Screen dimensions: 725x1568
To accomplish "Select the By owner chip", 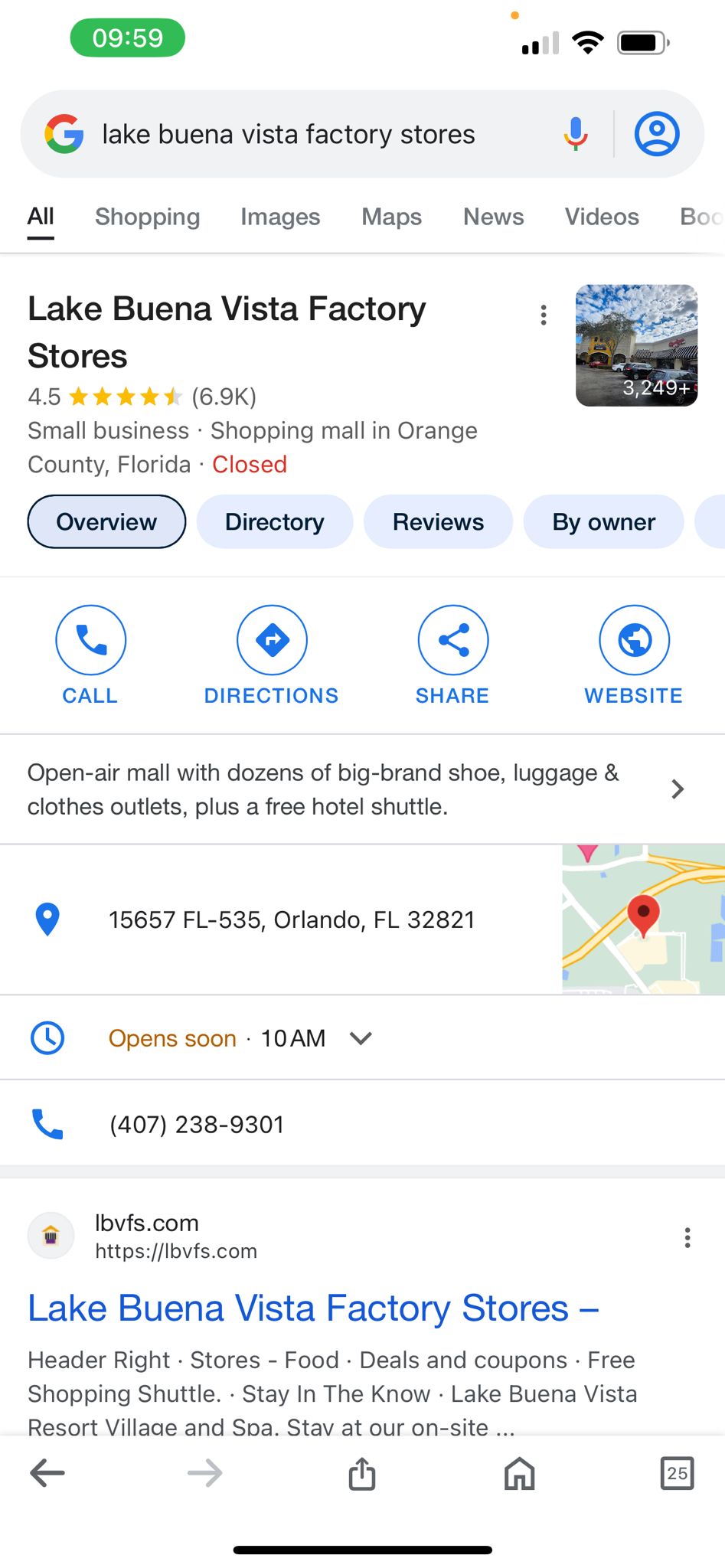I will click(603, 522).
